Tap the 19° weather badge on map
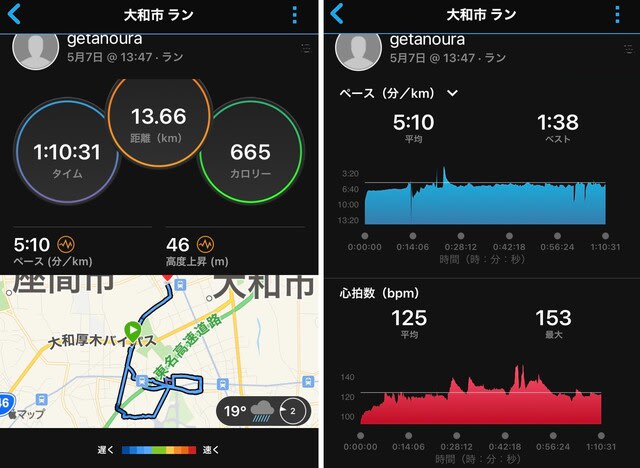This screenshot has height=468, width=640. [x=264, y=410]
